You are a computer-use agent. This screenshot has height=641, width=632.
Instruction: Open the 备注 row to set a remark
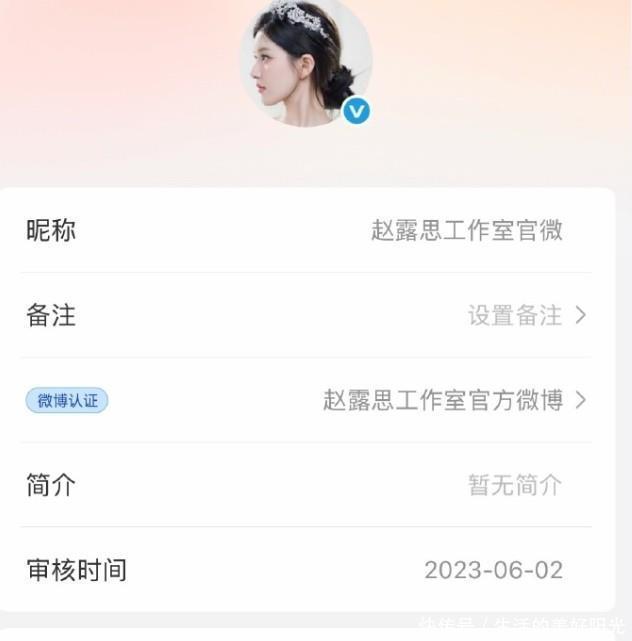coord(305,316)
